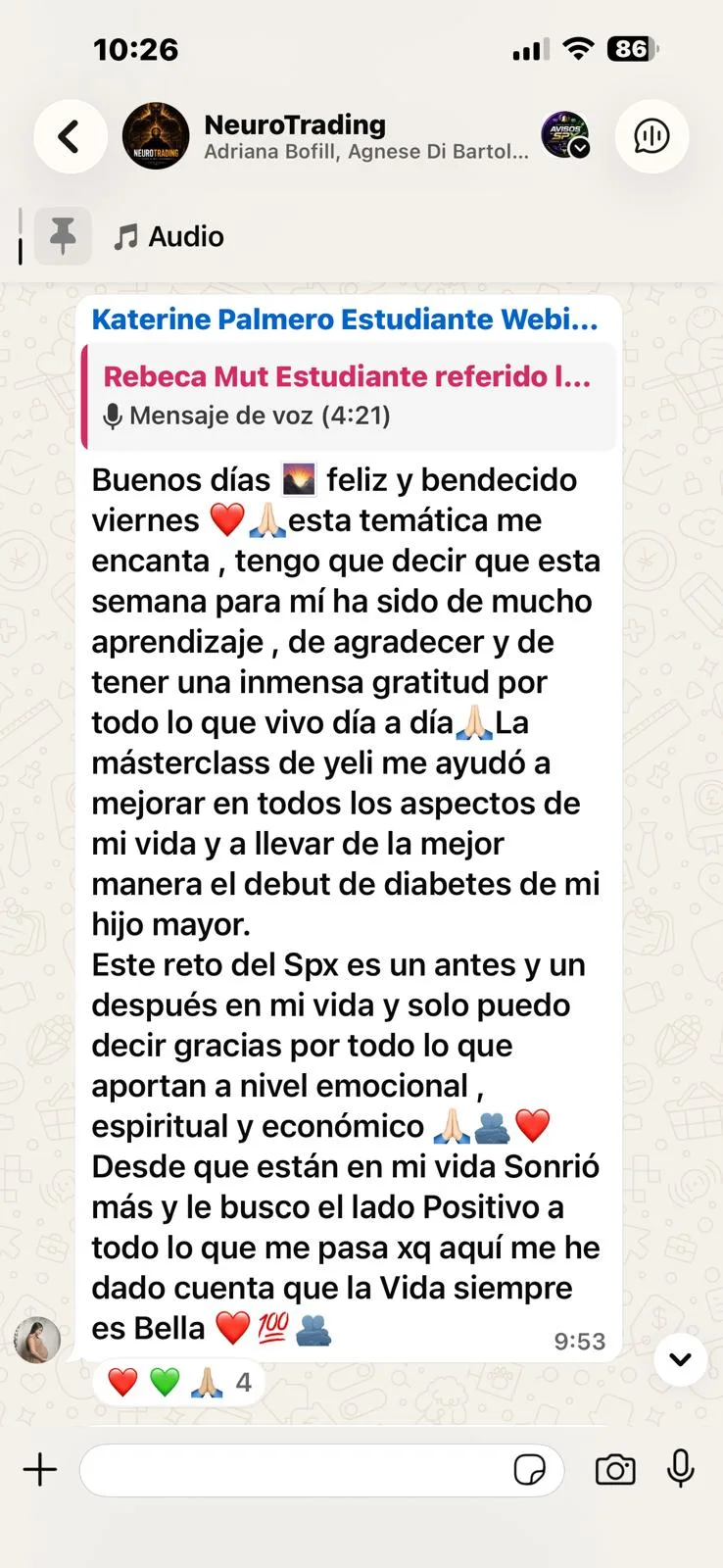Record a voice message
The height and width of the screenshot is (1568, 723).
681,1469
